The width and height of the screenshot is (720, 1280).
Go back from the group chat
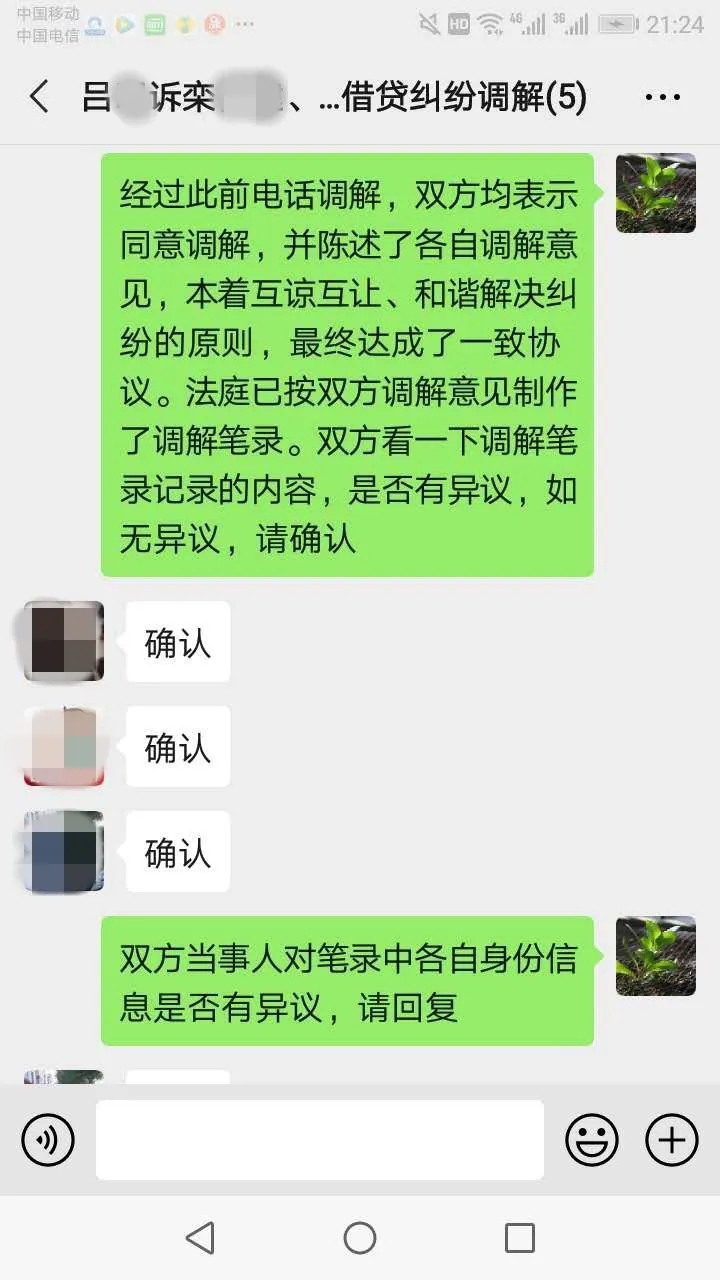pyautogui.click(x=39, y=98)
